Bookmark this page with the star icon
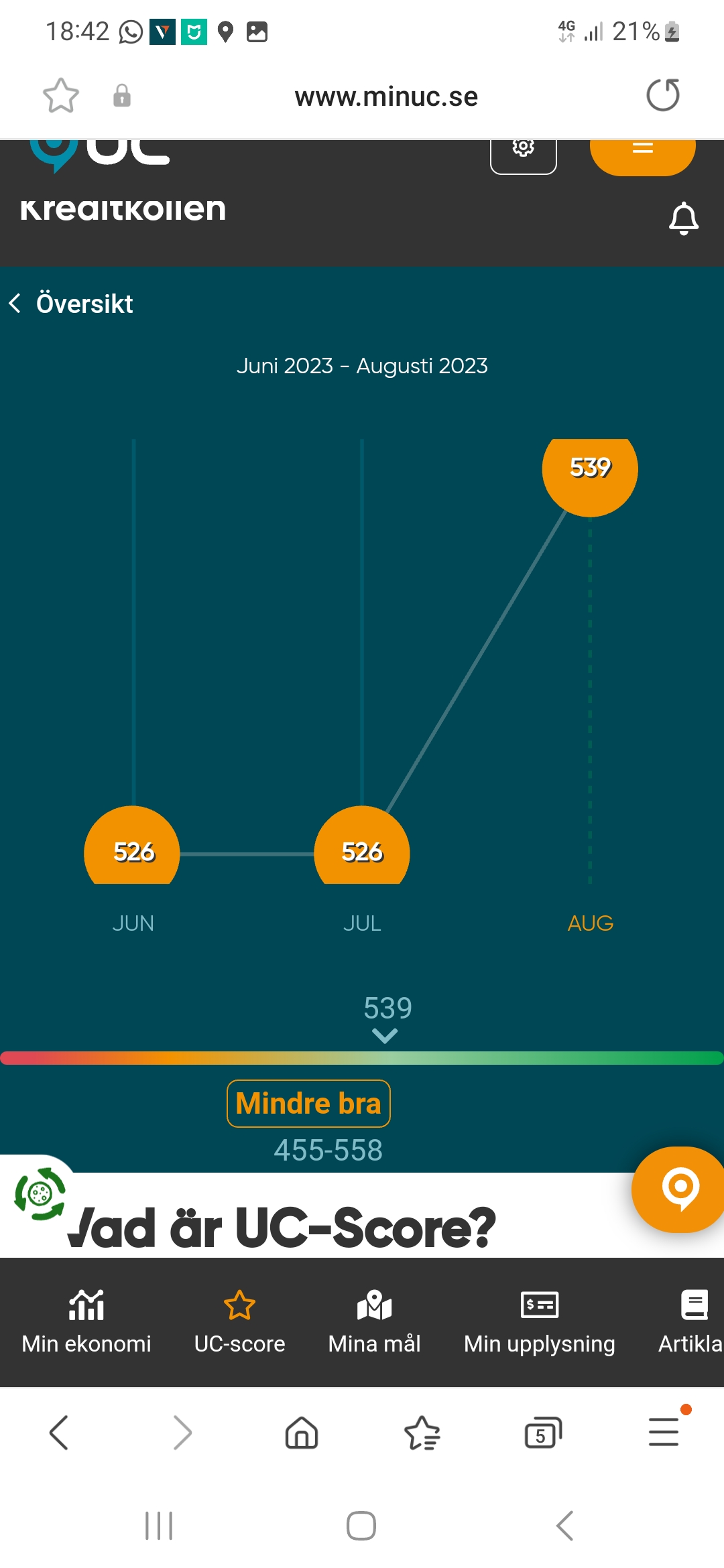 [61, 96]
